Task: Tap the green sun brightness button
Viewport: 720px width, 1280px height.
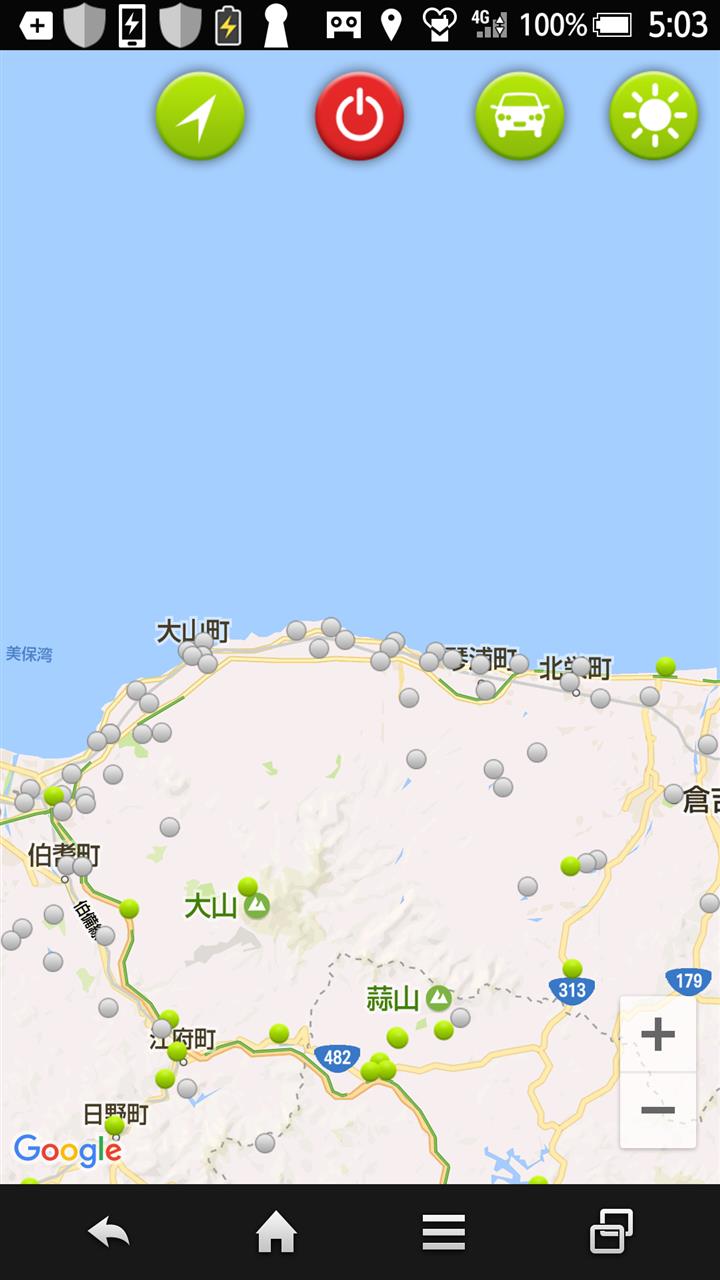Action: (x=654, y=116)
